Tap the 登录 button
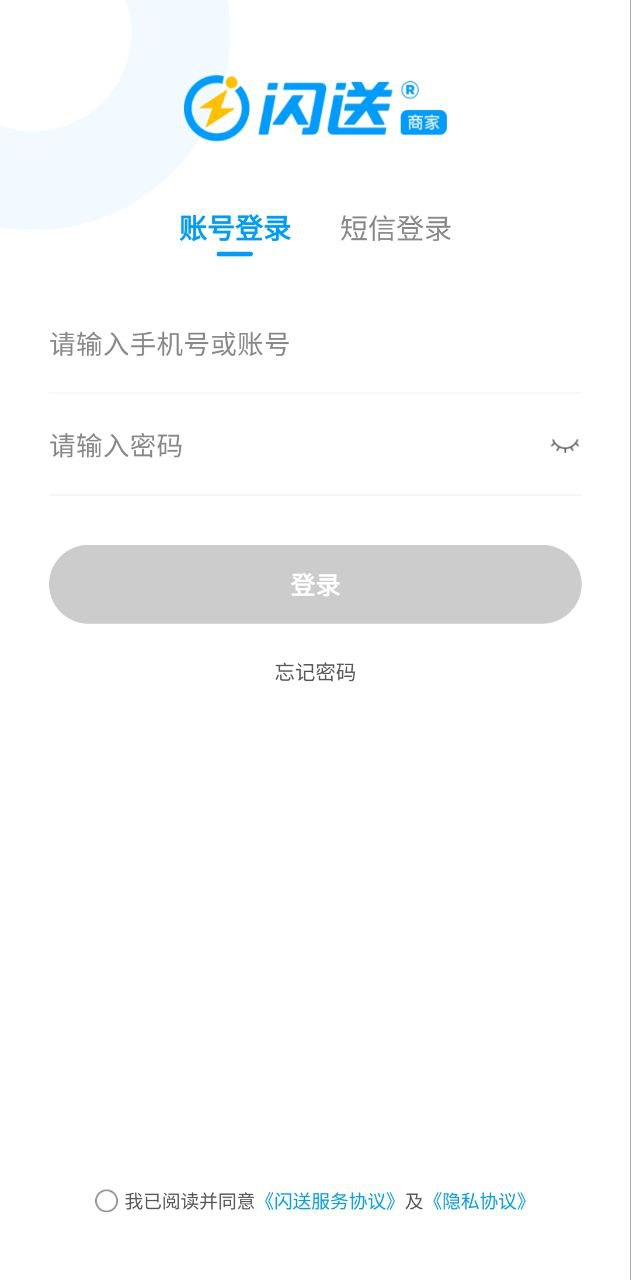631x1280 pixels. [x=315, y=585]
